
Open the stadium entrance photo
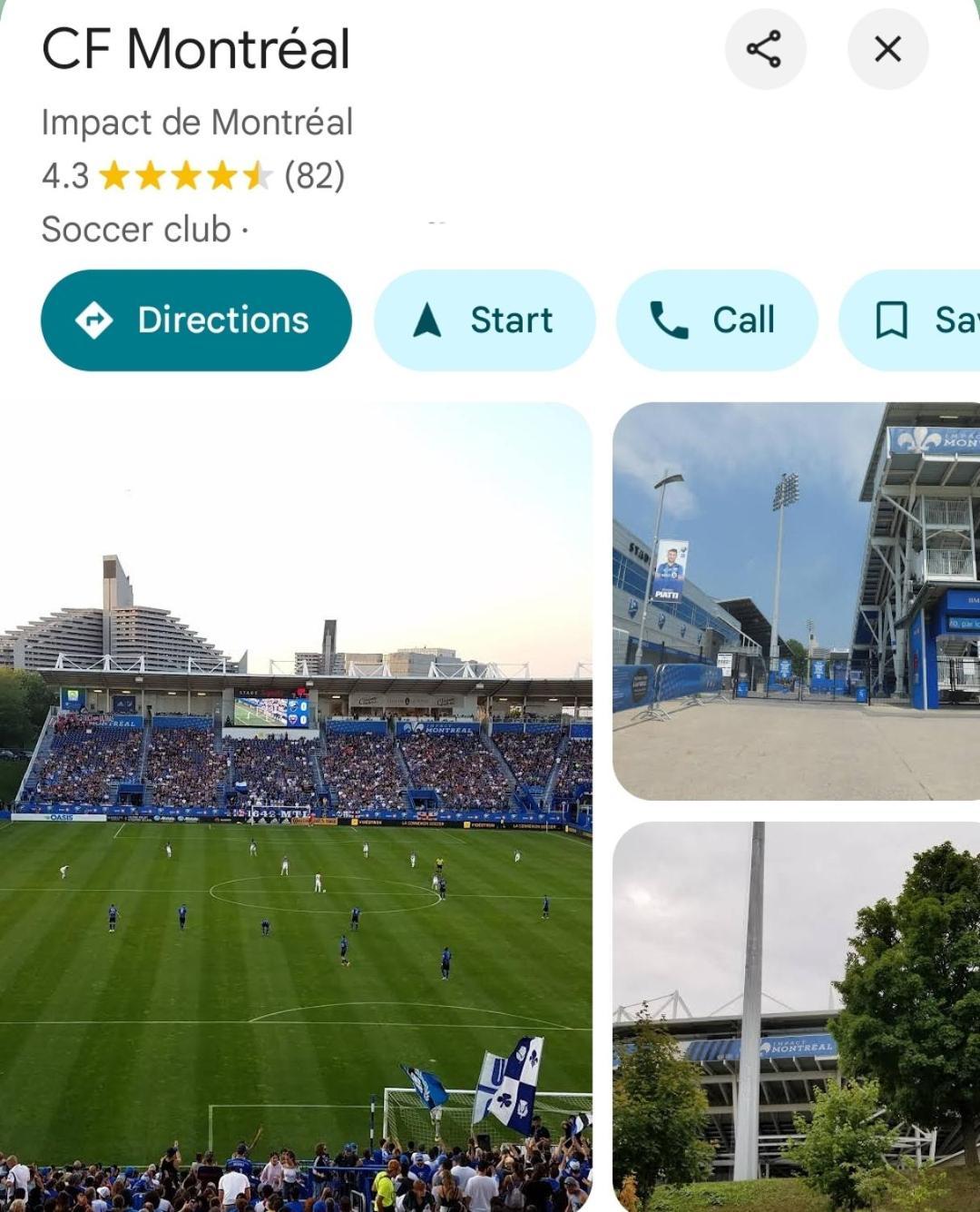pos(796,601)
